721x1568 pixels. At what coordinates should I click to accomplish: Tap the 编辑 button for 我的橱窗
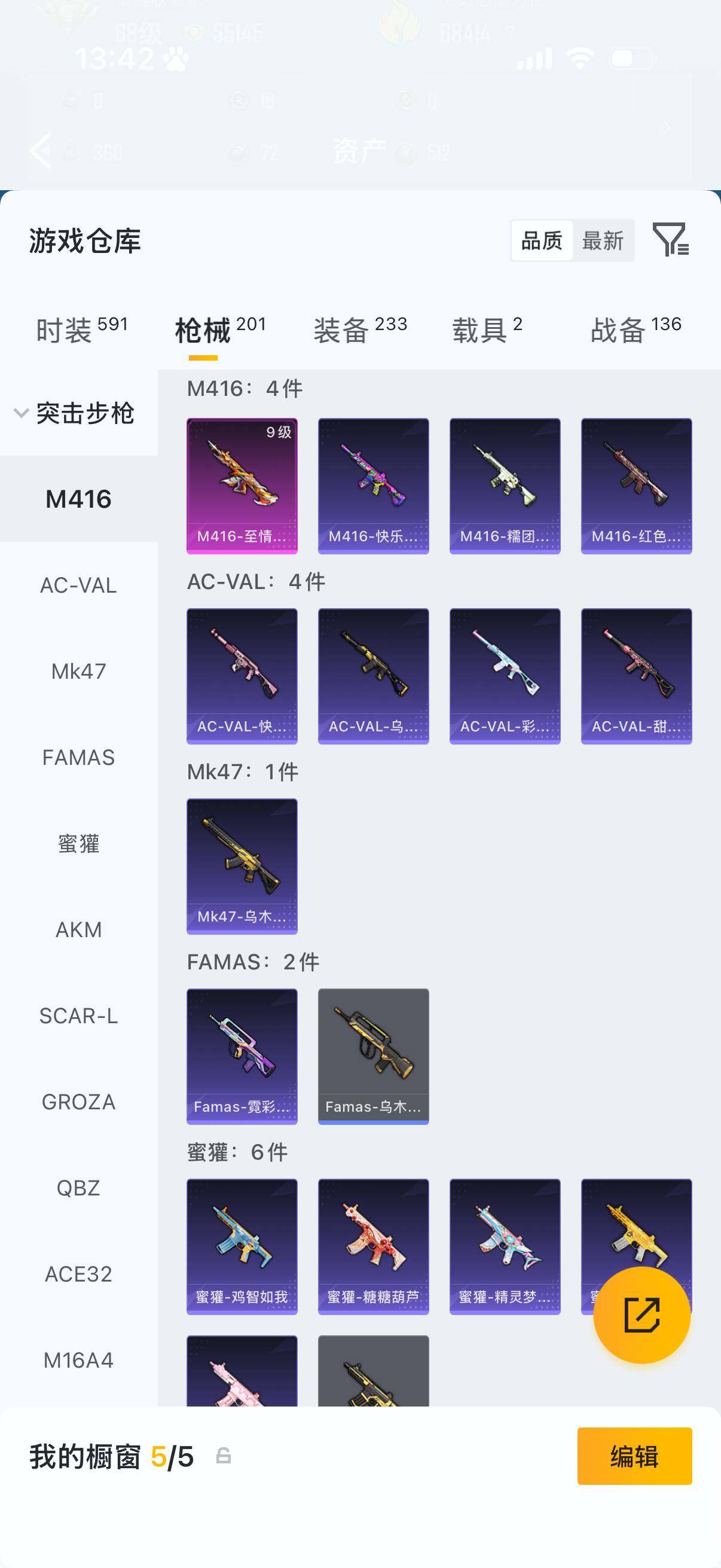(634, 1456)
